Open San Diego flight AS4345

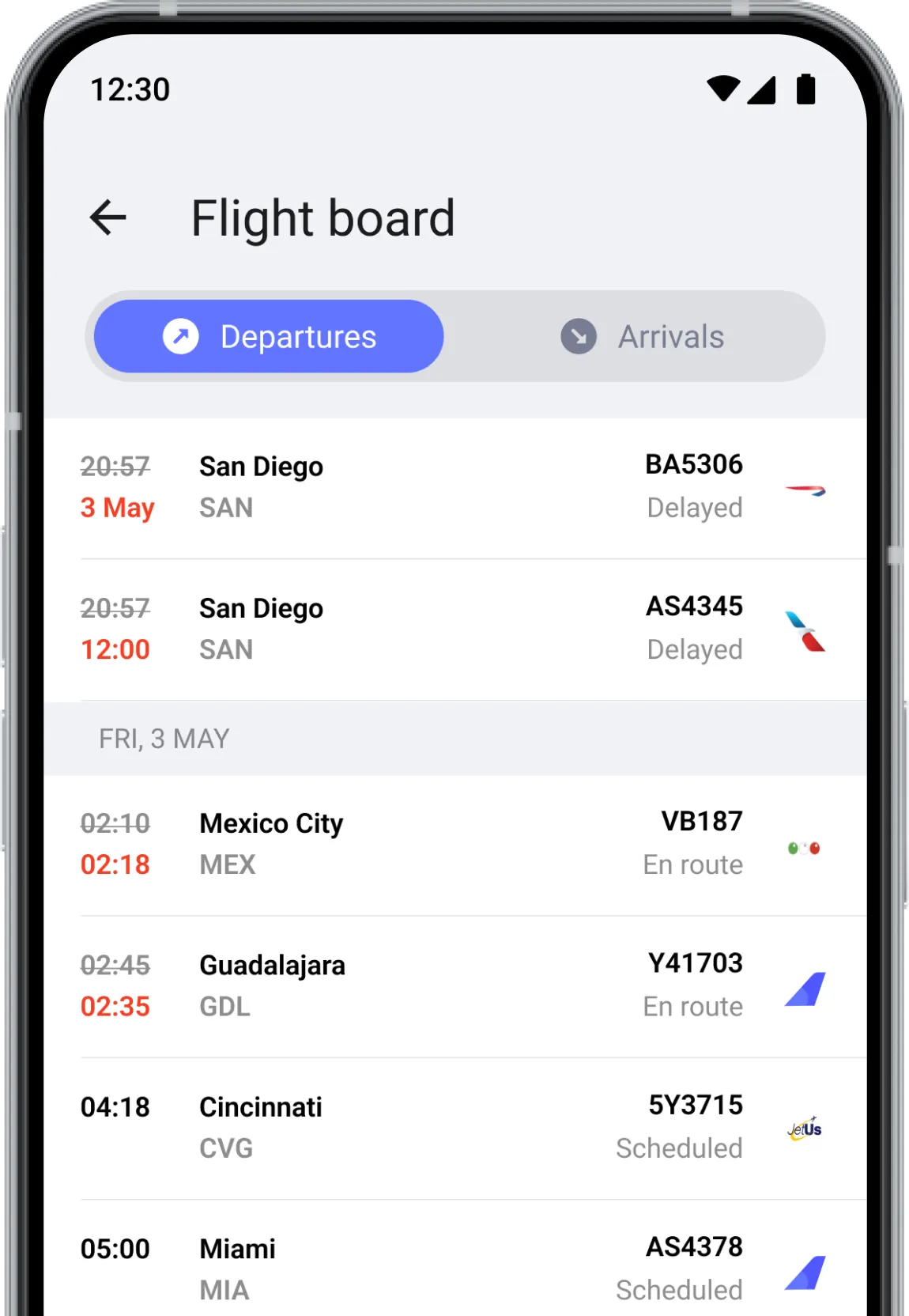[455, 629]
